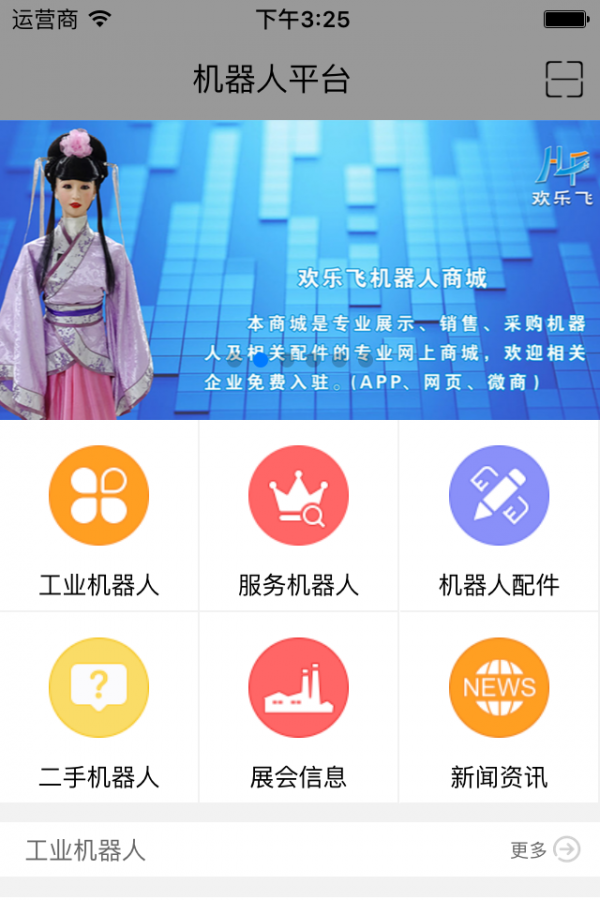600x900 pixels.
Task: Tap 更多 to see more 工业机器人
Action: pos(544,850)
